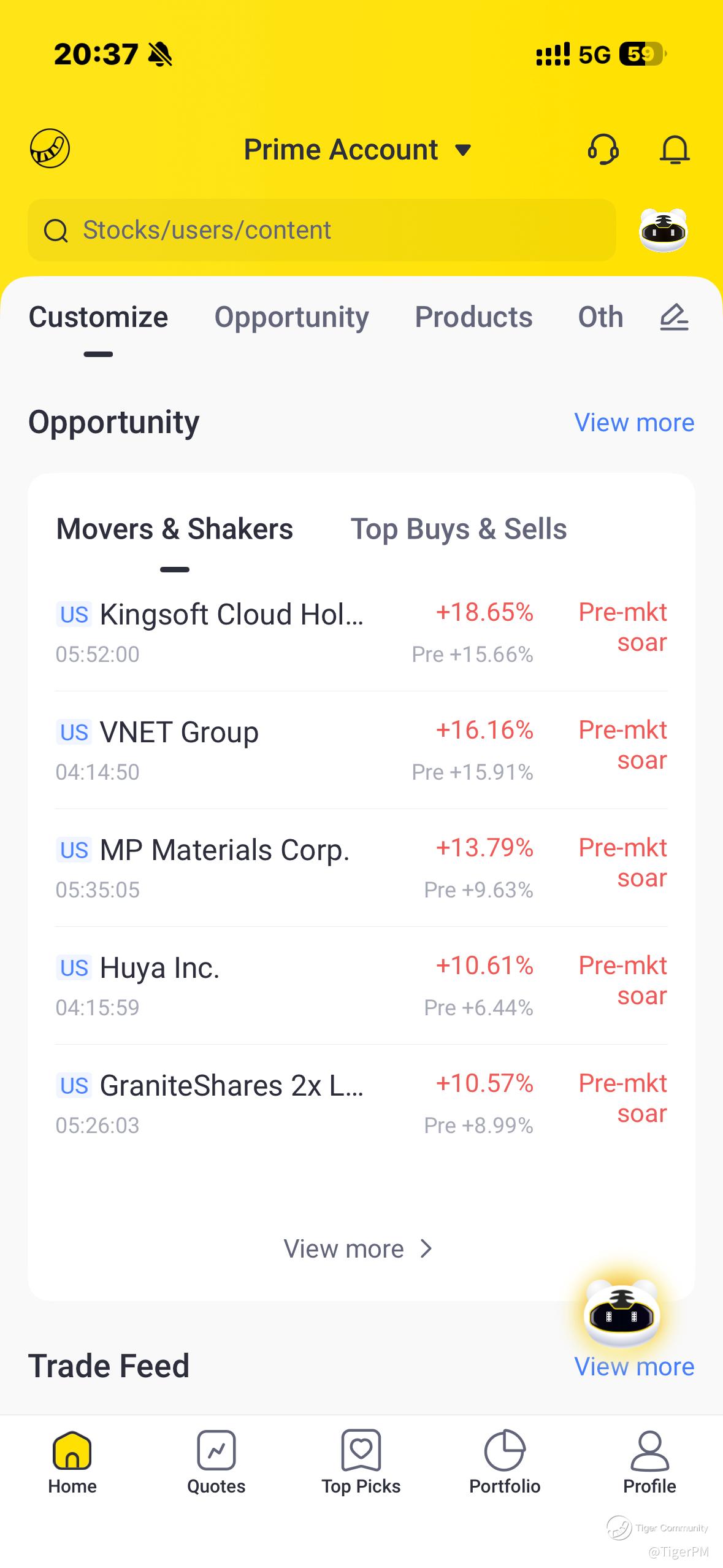Open the customer support headset icon
723x1568 pixels.
[603, 150]
